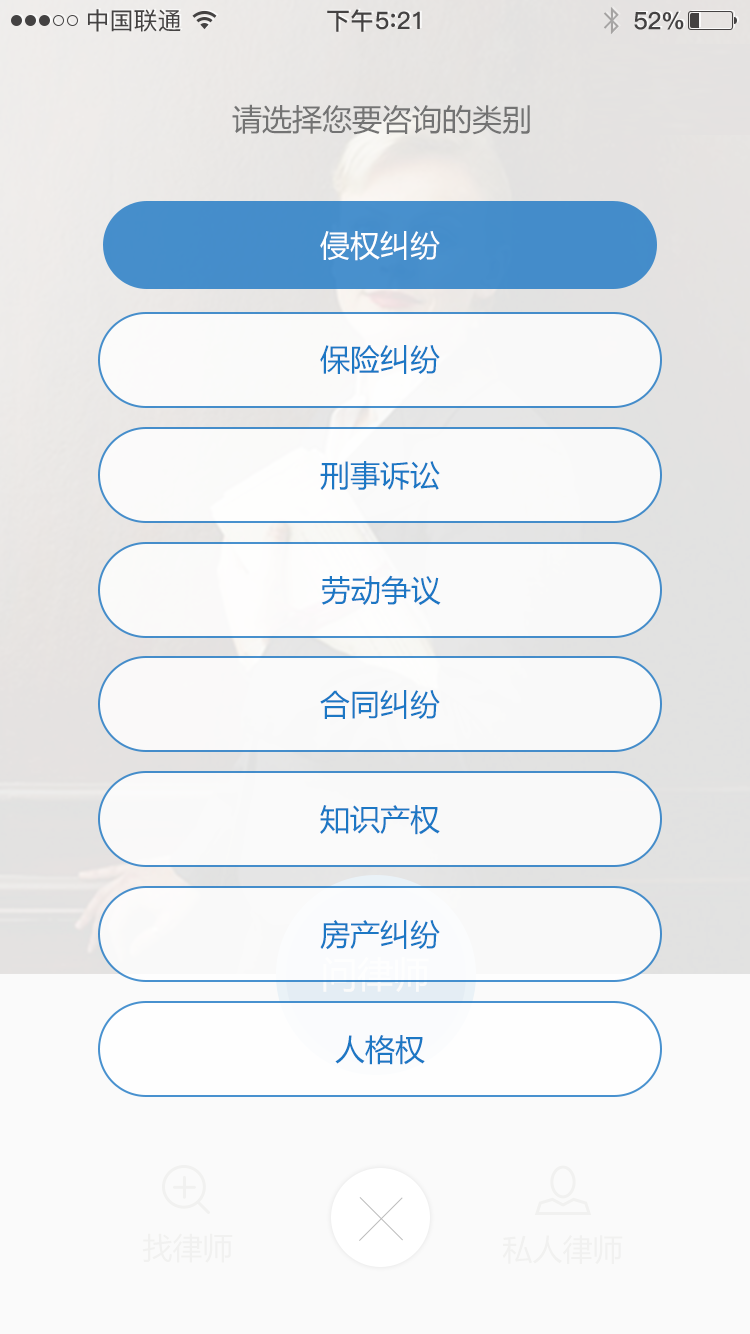Choose the 房产纠纷 option
The height and width of the screenshot is (1334, 750).
(x=380, y=933)
